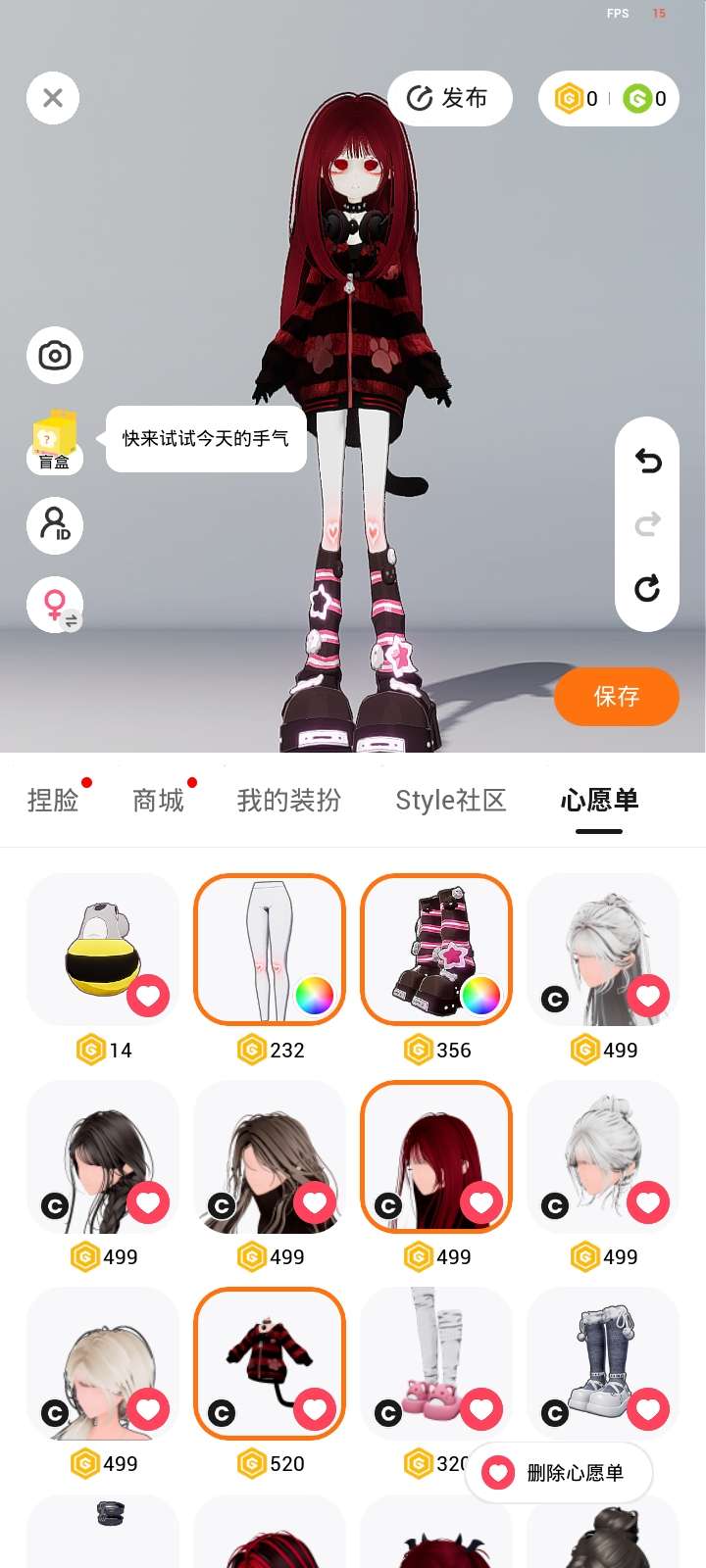The image size is (706, 1568).
Task: Open color picker on the 232 leggings
Action: coord(314,996)
